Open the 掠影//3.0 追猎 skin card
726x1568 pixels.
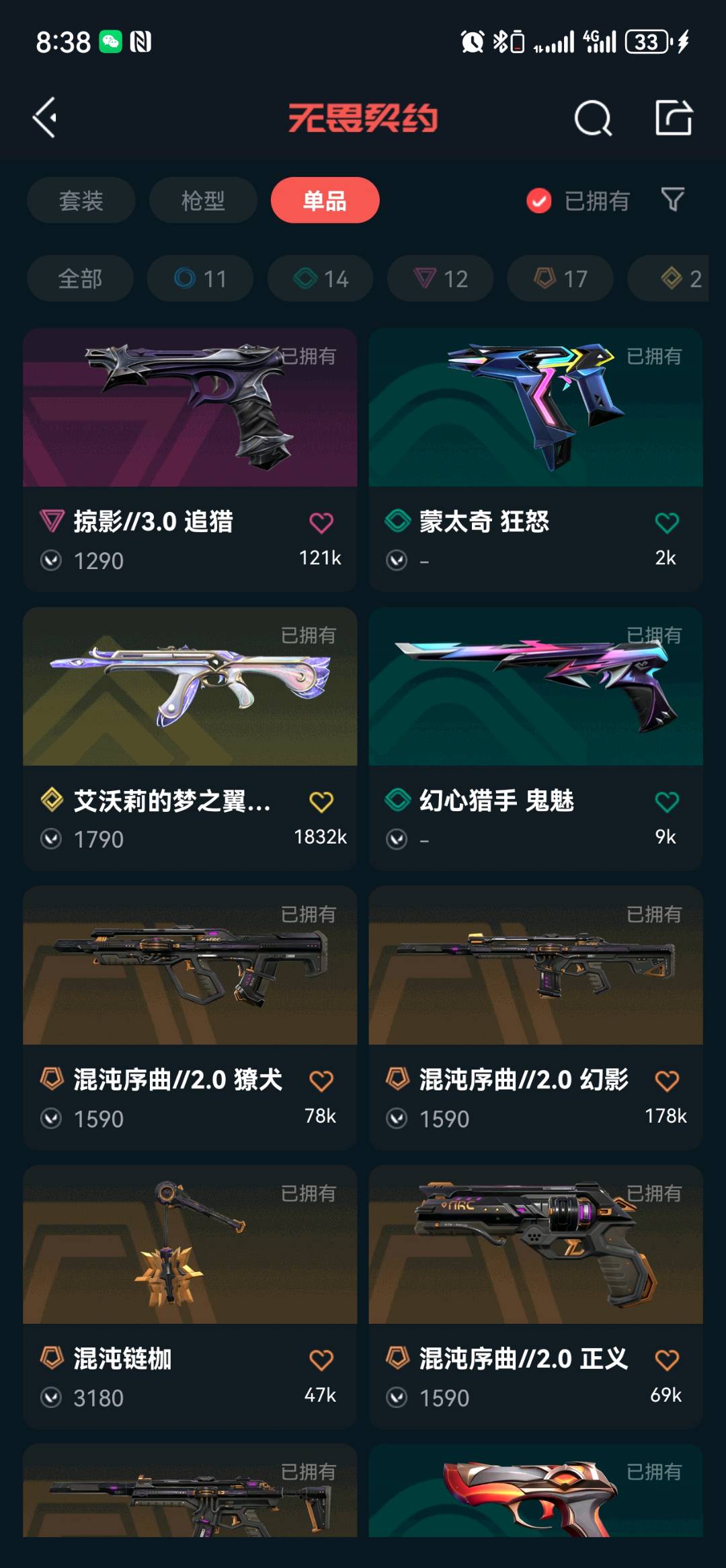click(x=190, y=460)
